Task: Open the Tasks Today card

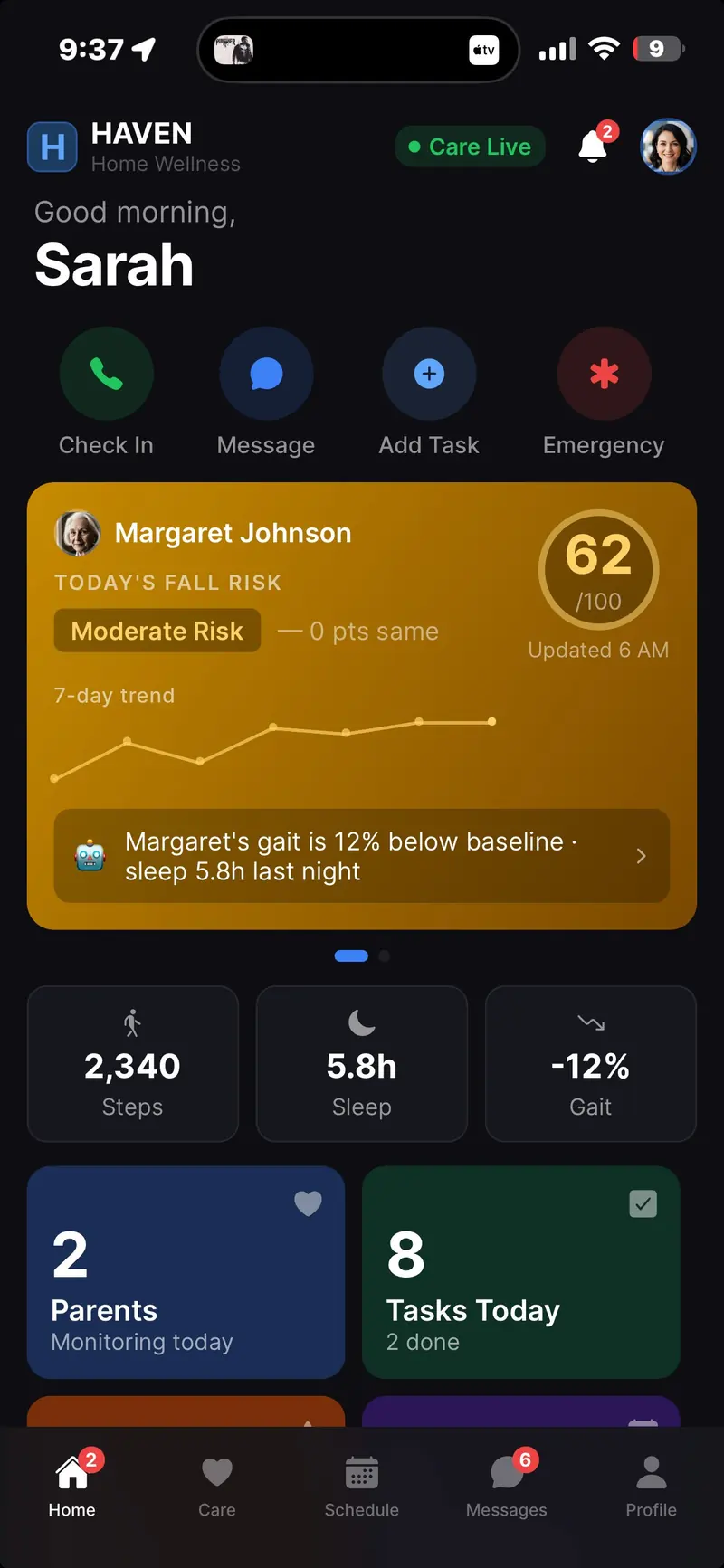Action: click(x=521, y=1272)
